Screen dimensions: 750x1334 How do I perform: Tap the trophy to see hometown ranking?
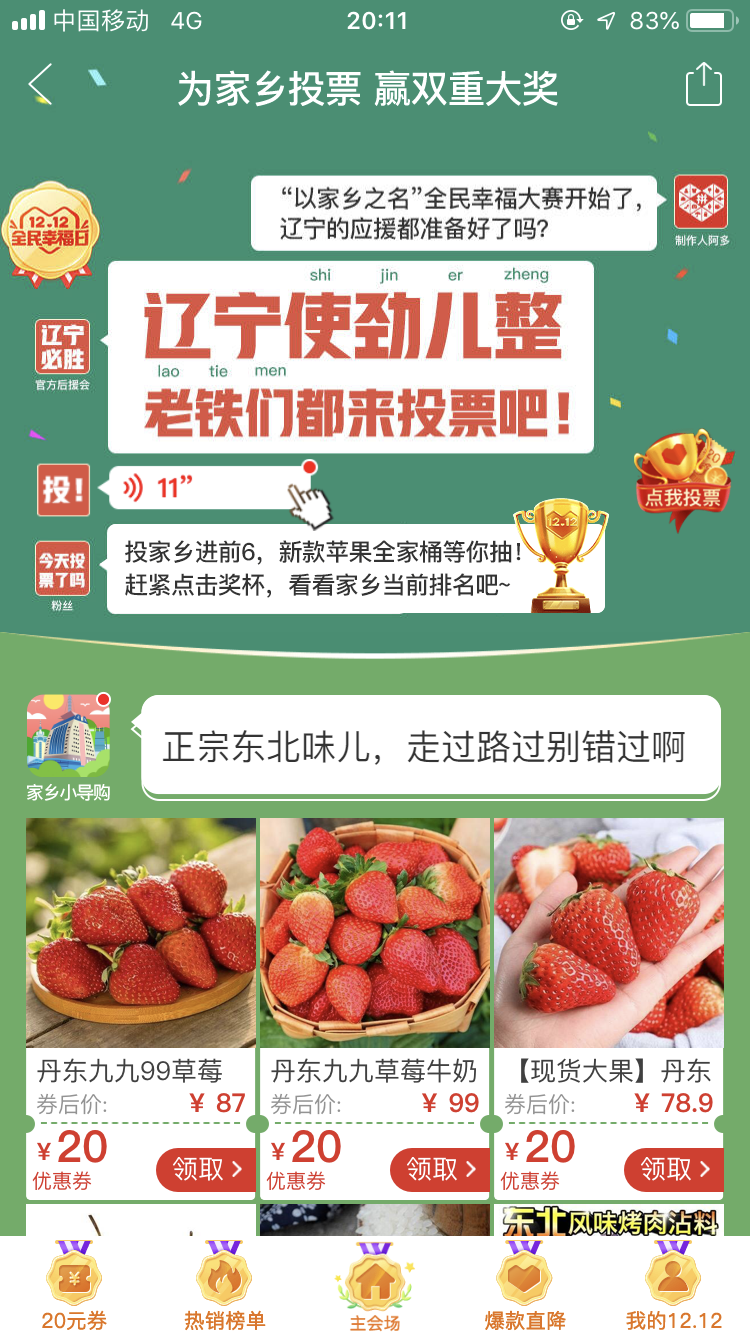click(x=559, y=556)
